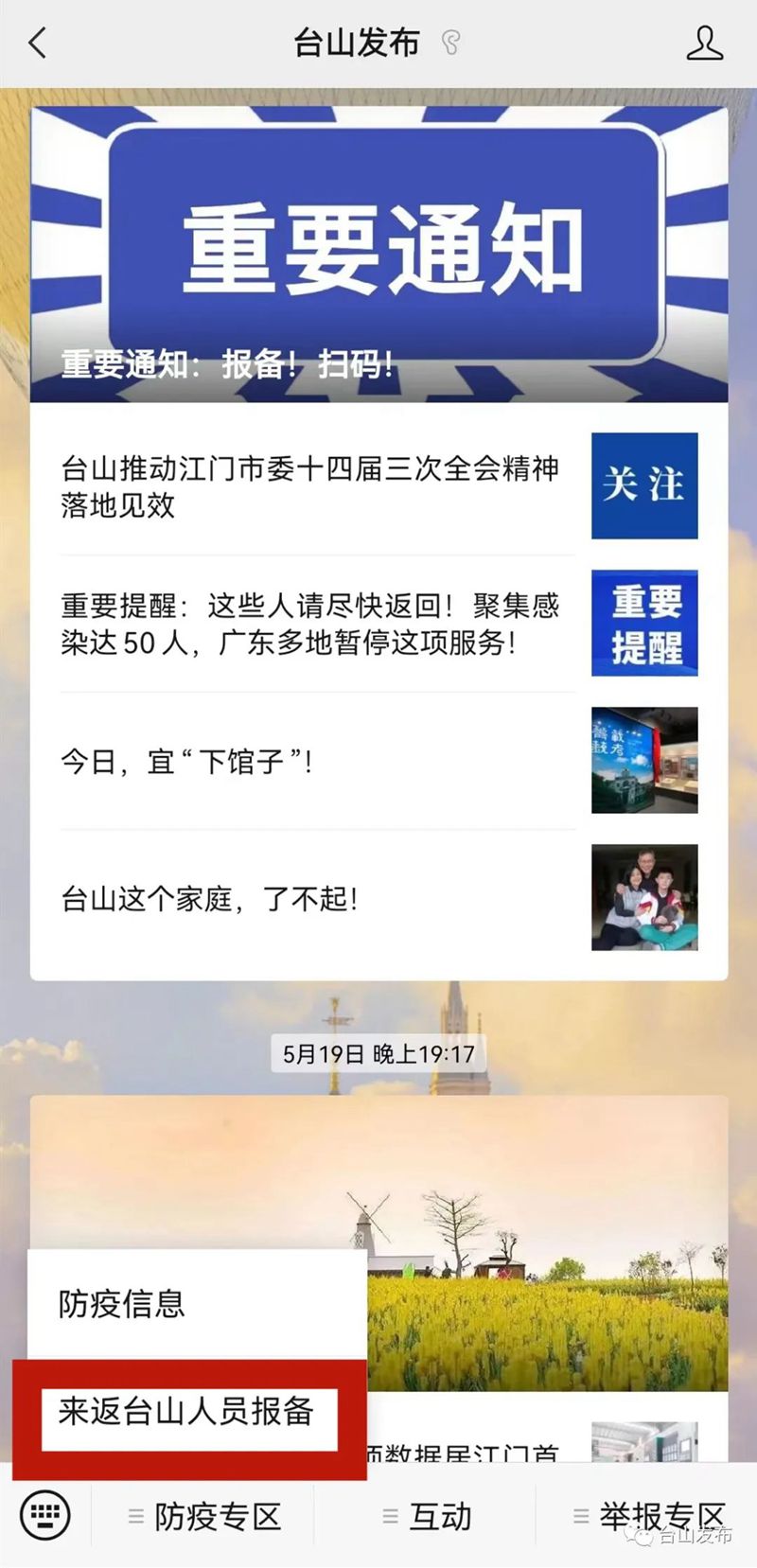This screenshot has width=757, height=1568.
Task: Choose 来返台山人员报备 menu option
Action: tap(187, 1412)
